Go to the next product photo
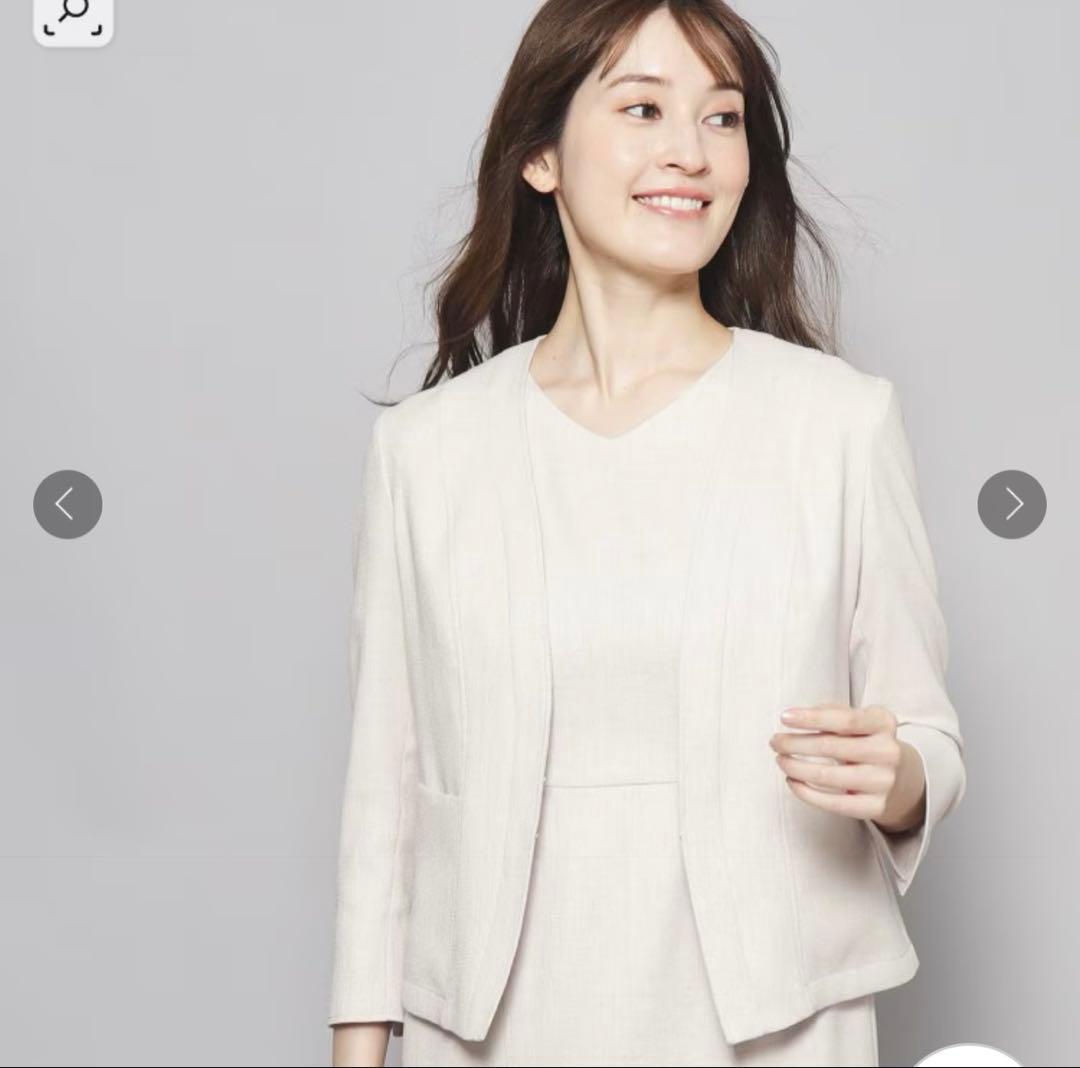 tap(1011, 505)
